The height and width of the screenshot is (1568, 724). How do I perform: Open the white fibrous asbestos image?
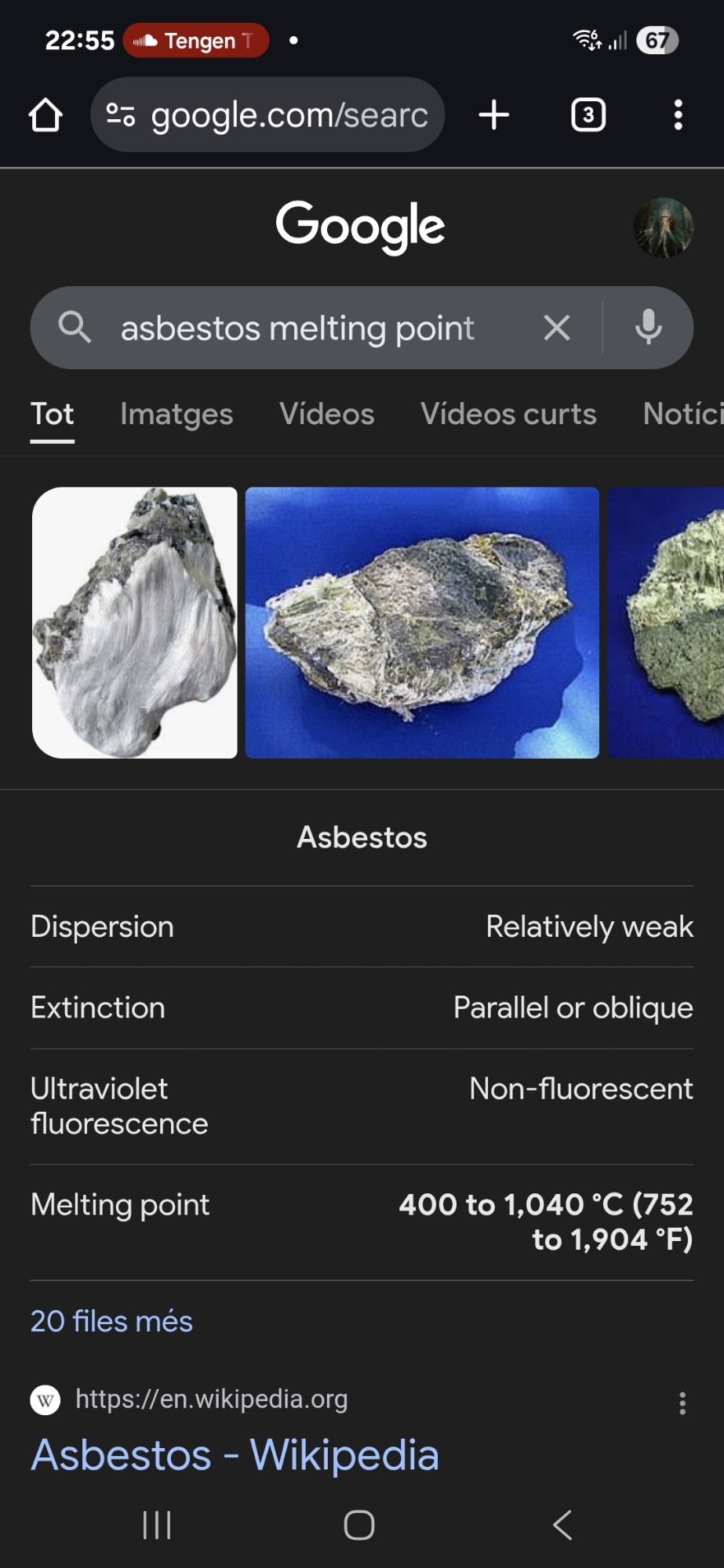point(135,622)
